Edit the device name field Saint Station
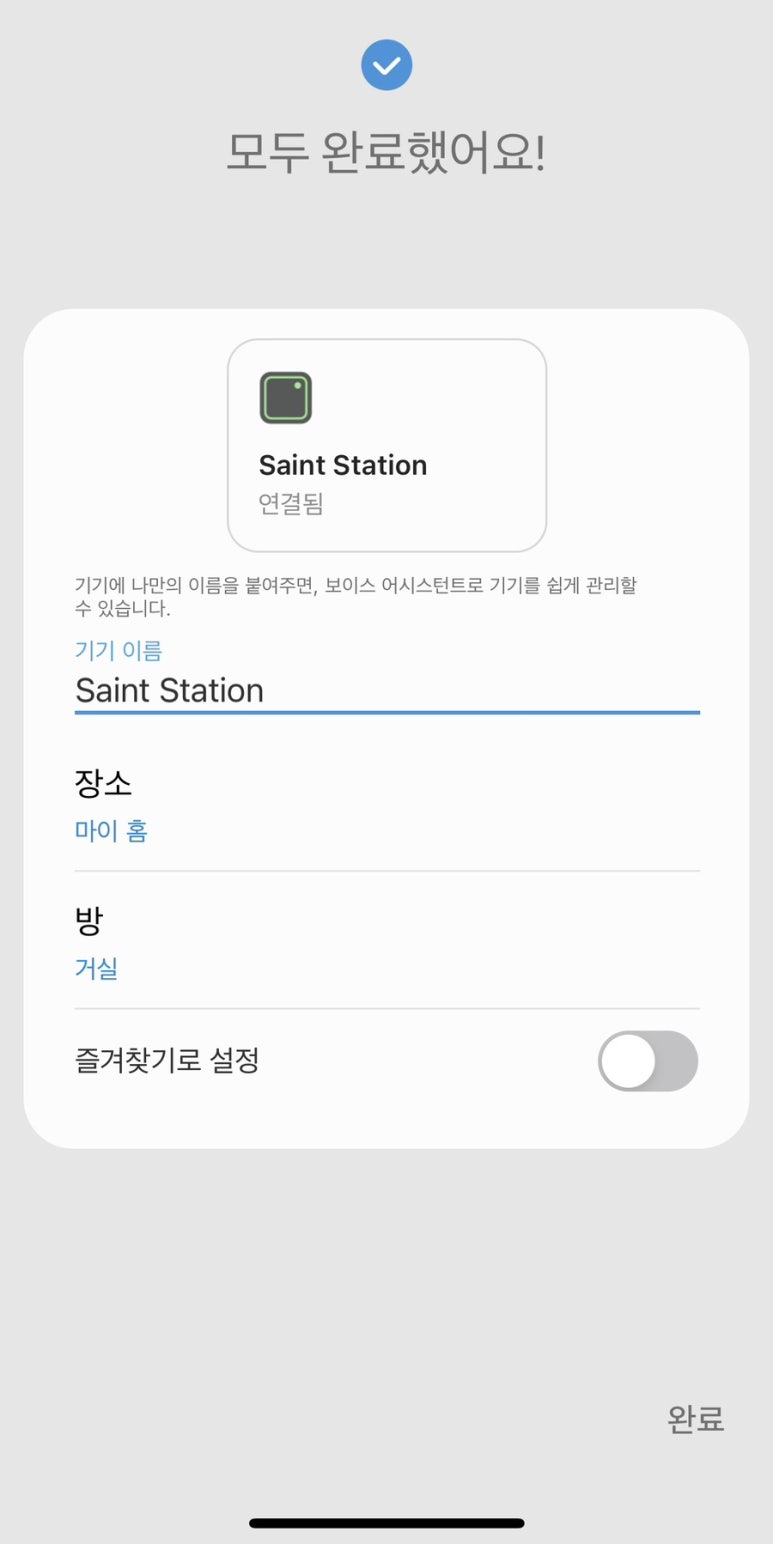The height and width of the screenshot is (1544, 773). tap(387, 691)
